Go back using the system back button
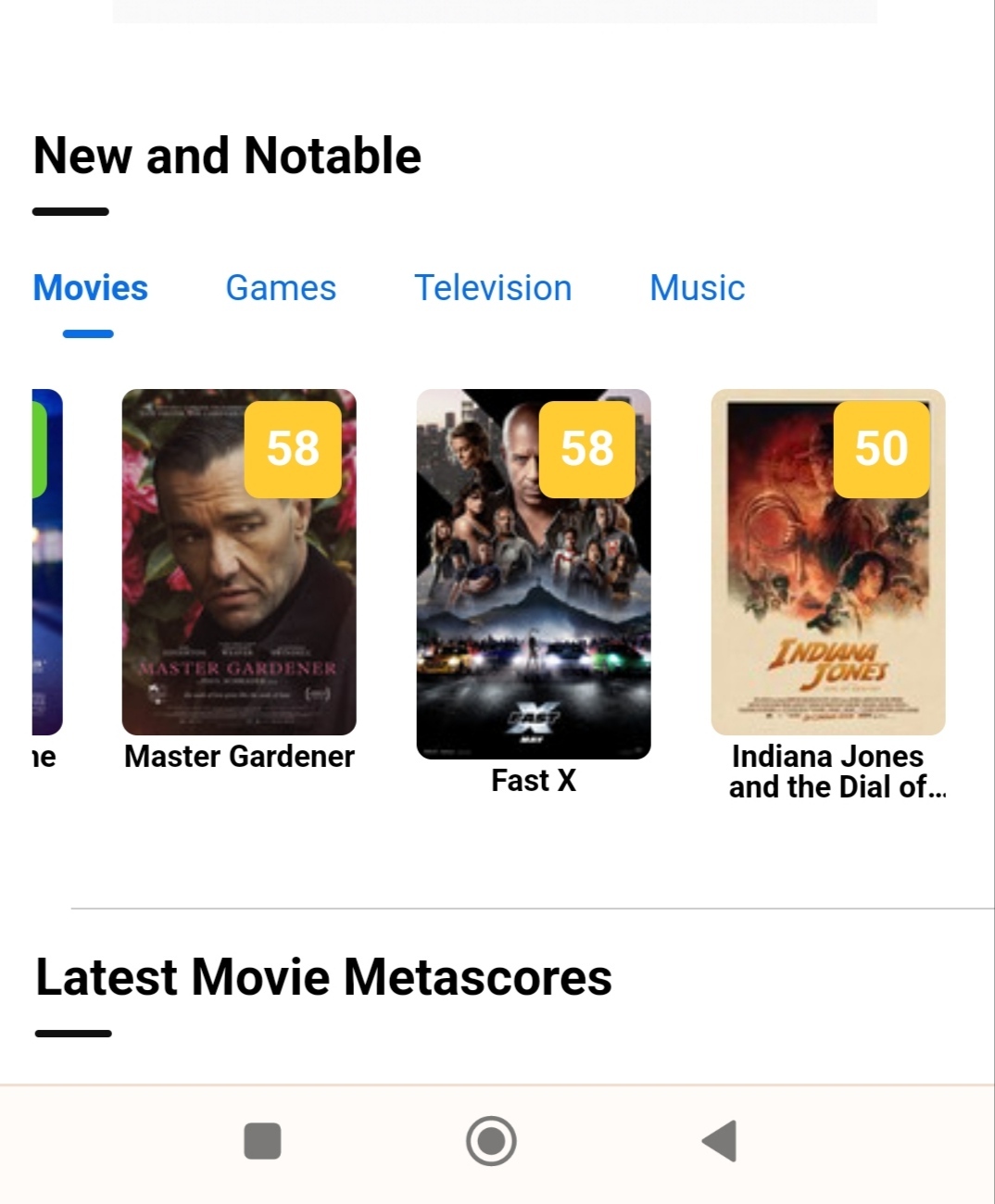This screenshot has height=1204, width=995. pyautogui.click(x=720, y=1140)
